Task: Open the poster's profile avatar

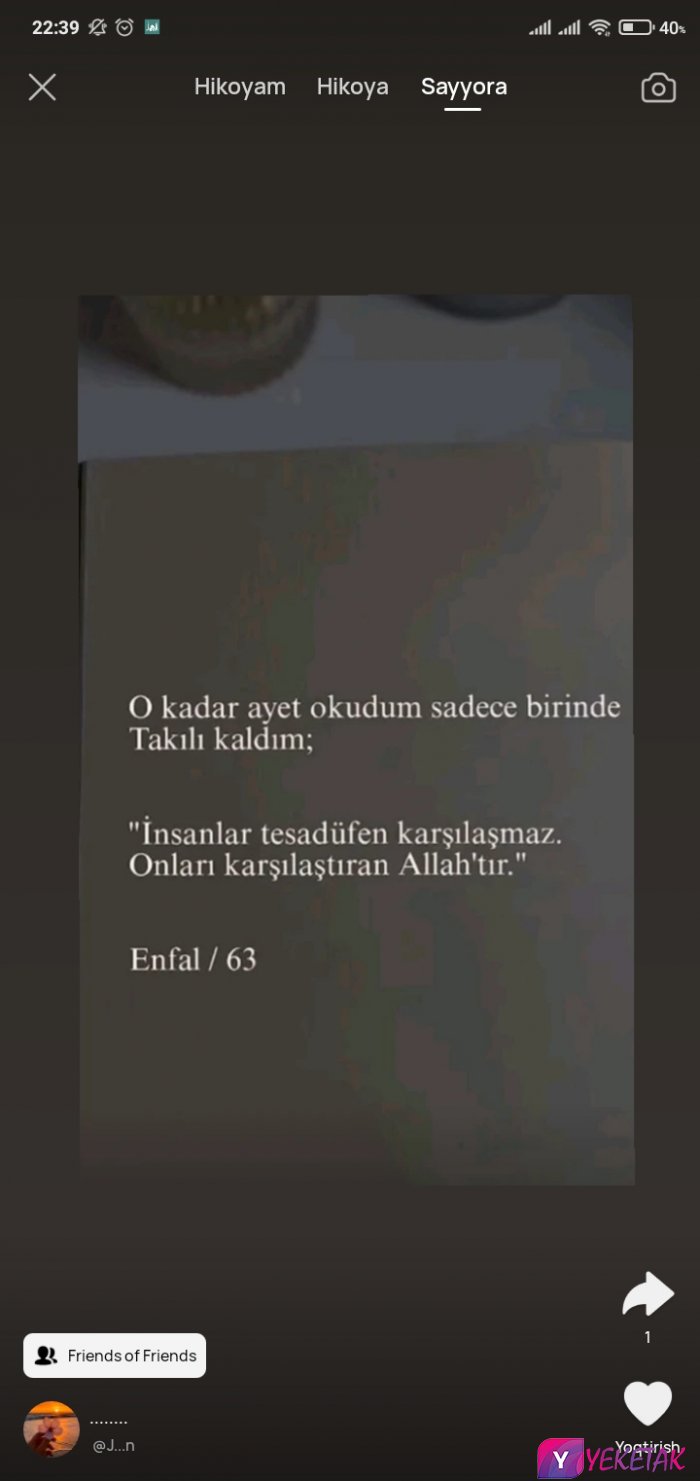Action: [51, 1429]
